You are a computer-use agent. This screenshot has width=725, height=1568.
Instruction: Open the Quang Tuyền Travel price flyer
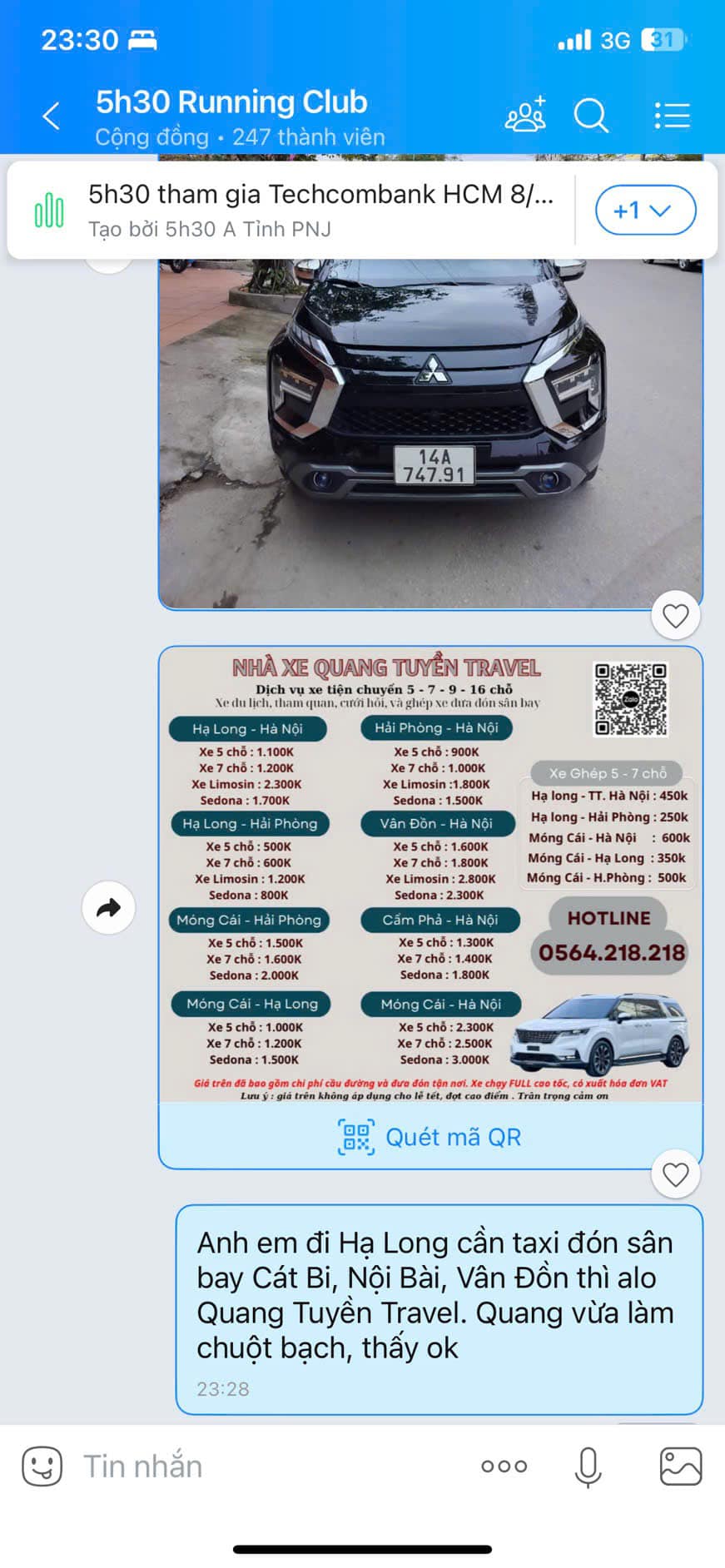430,874
